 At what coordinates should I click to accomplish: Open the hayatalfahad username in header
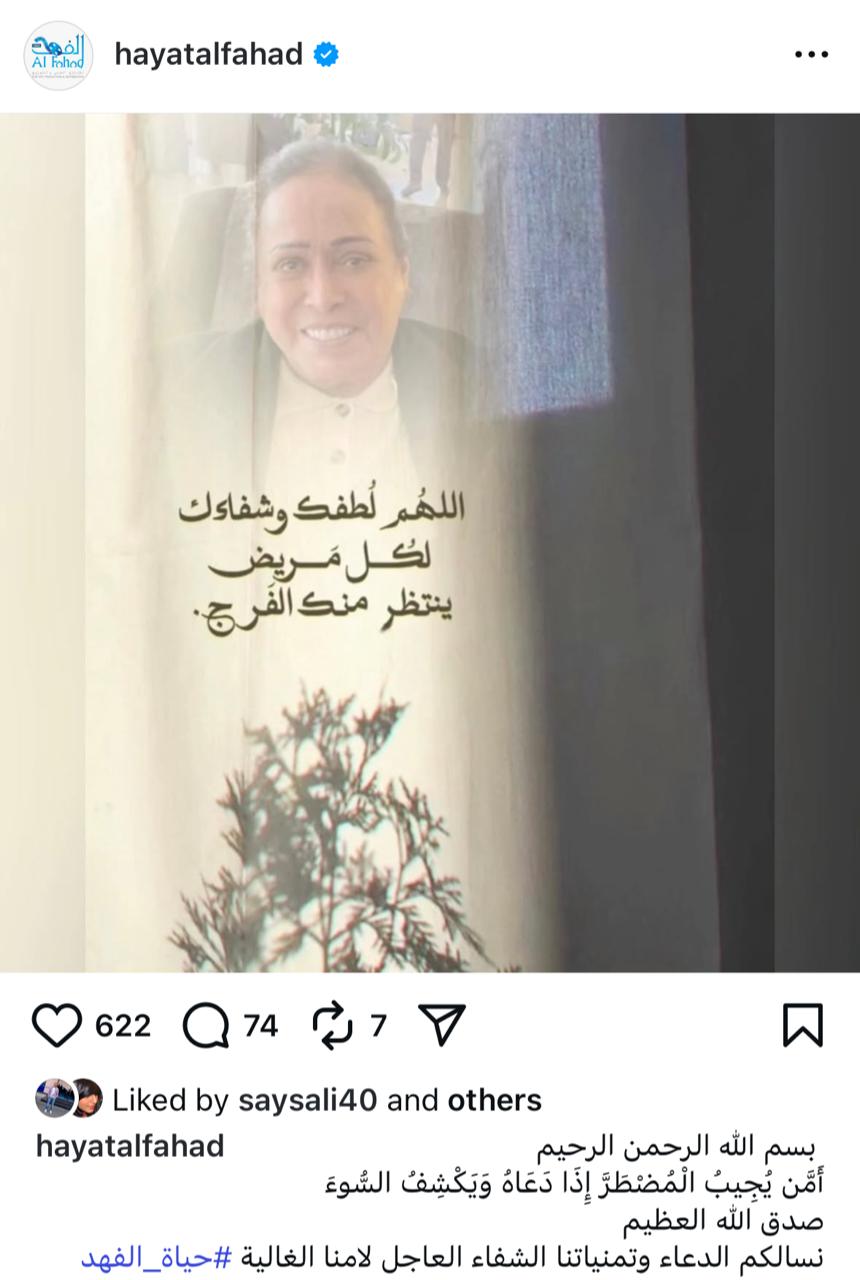[x=208, y=54]
